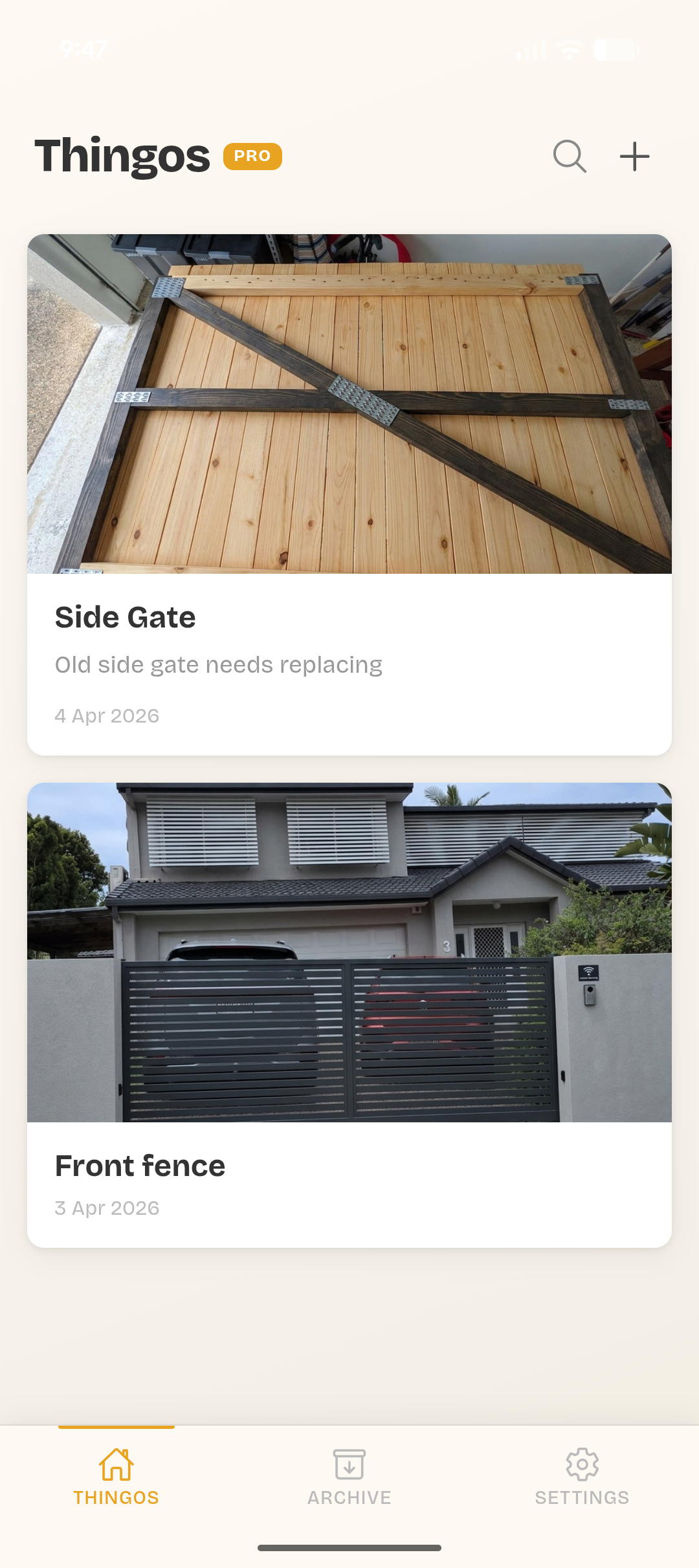This screenshot has width=699, height=1568.
Task: Open the search icon
Action: point(568,155)
